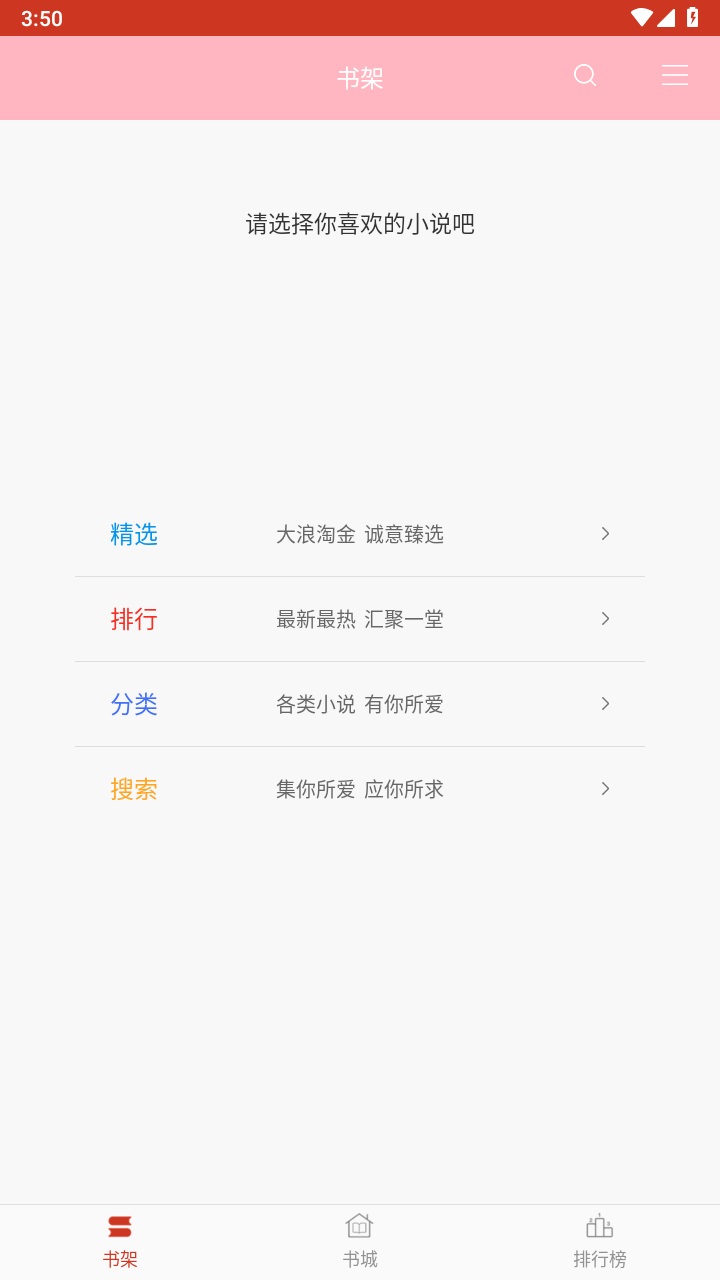Expand the 排行 row via its chevron
This screenshot has width=720, height=1280.
coord(604,619)
